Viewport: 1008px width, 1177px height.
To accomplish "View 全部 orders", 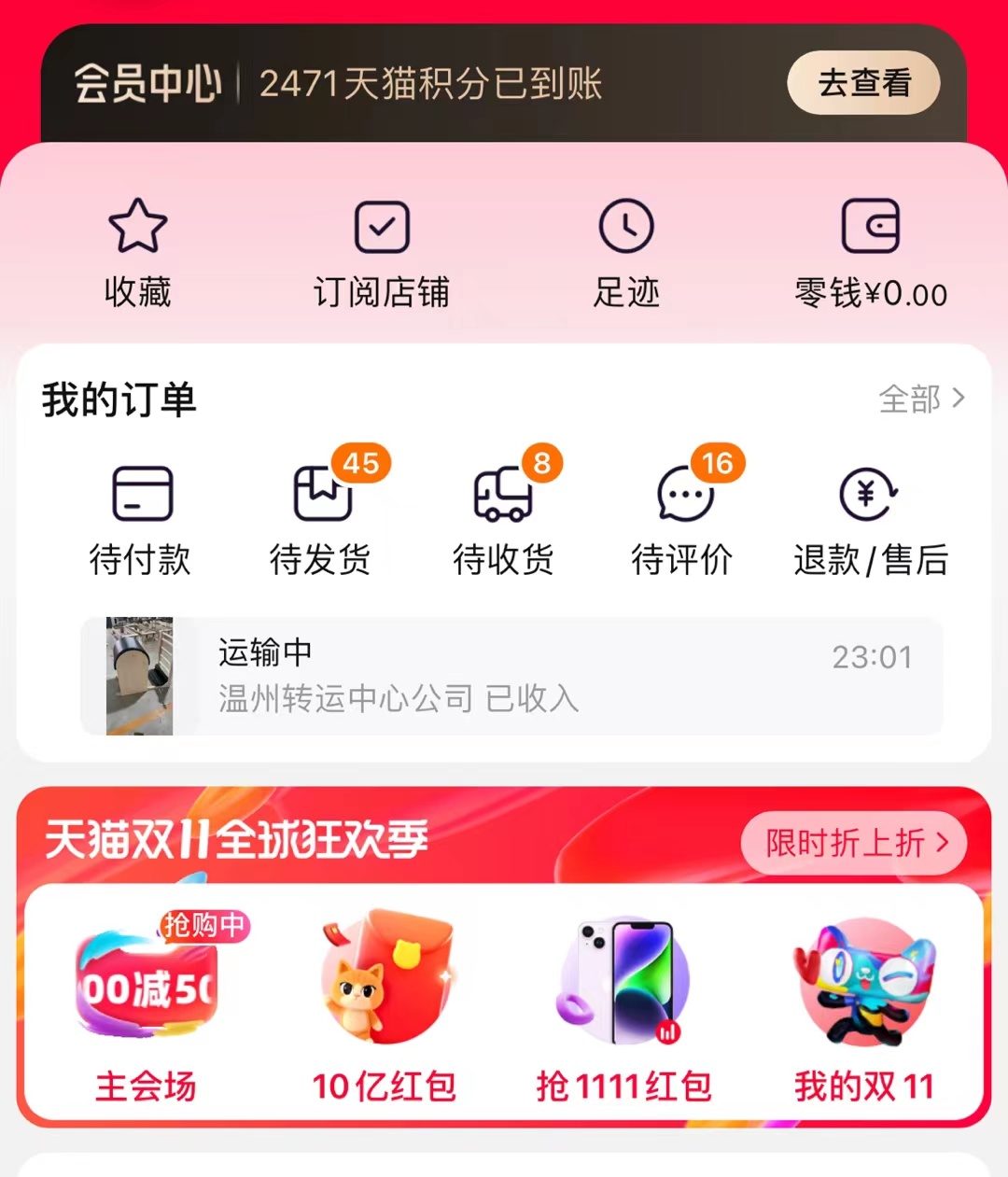I will [921, 399].
